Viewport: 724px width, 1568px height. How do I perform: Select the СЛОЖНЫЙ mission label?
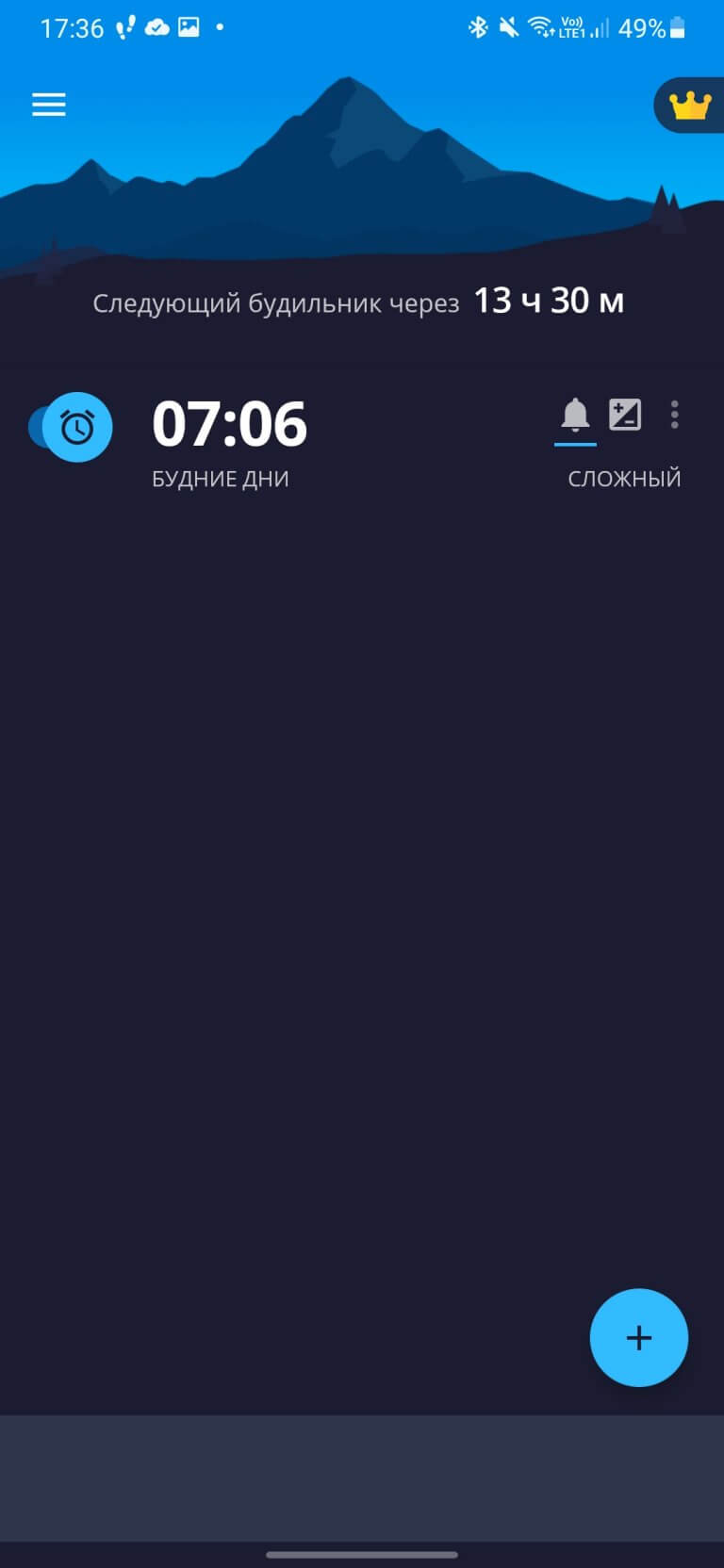tap(623, 478)
